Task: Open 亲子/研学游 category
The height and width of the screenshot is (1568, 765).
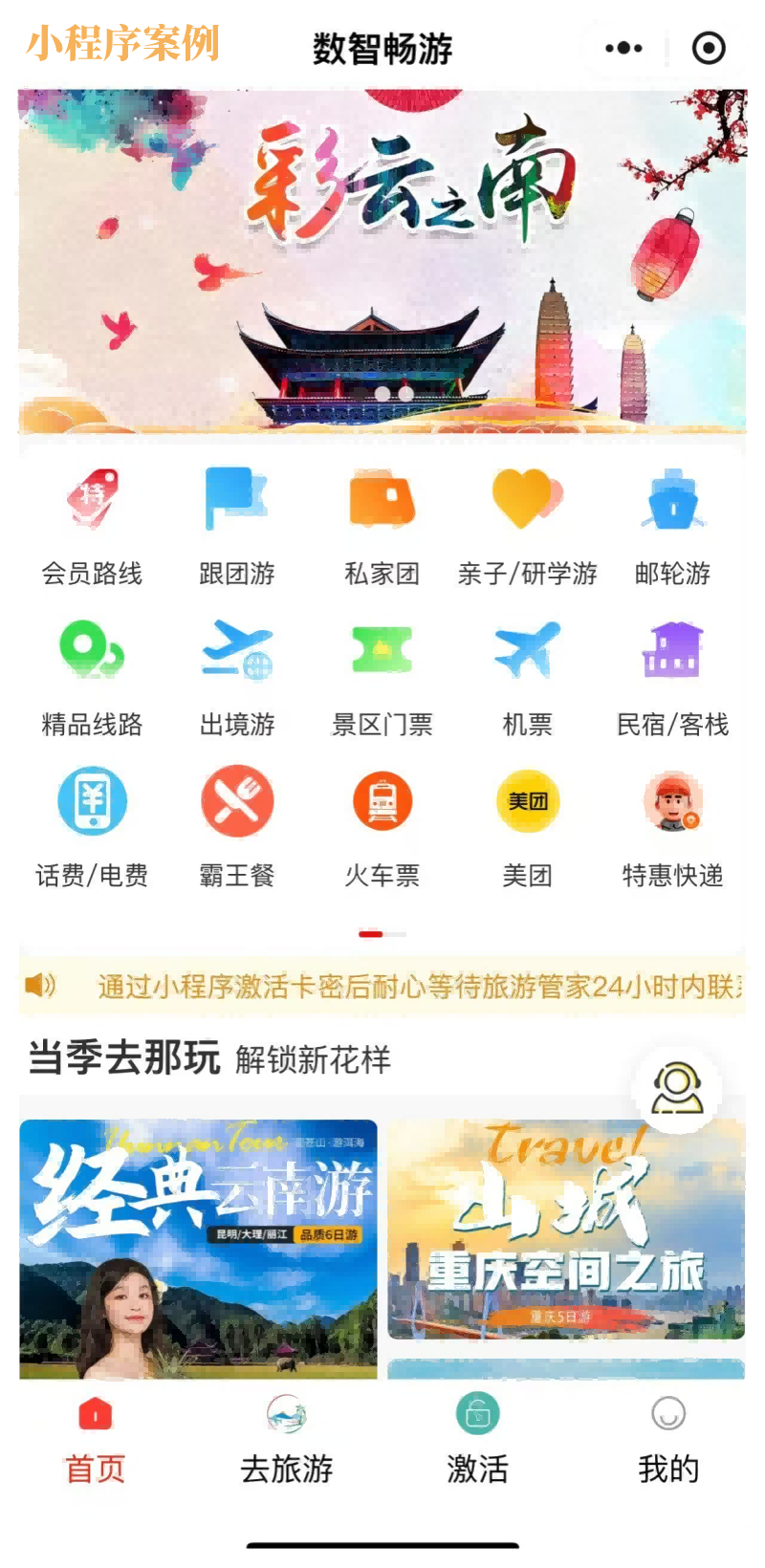Action: click(x=527, y=525)
